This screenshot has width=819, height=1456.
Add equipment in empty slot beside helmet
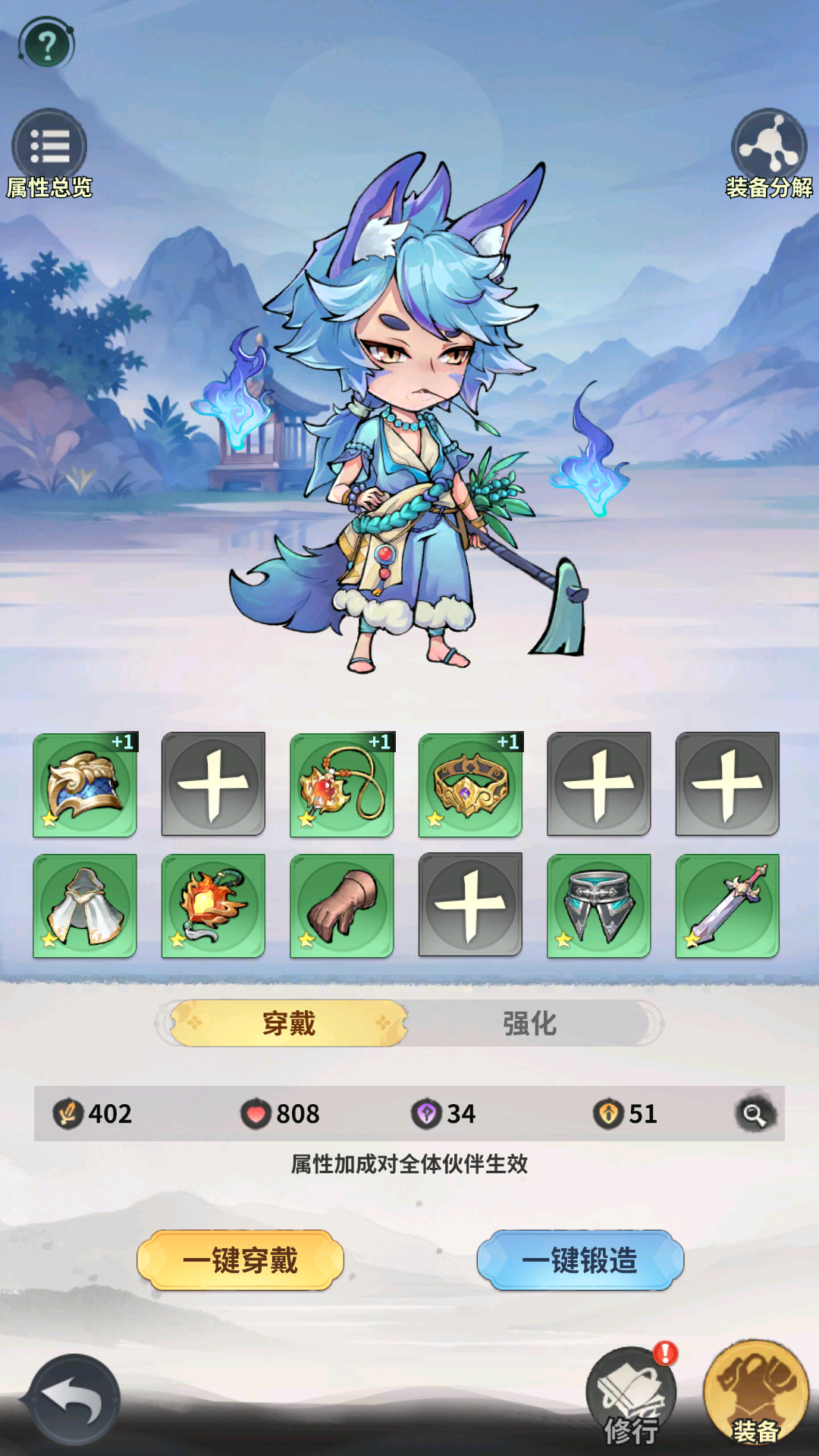(213, 785)
